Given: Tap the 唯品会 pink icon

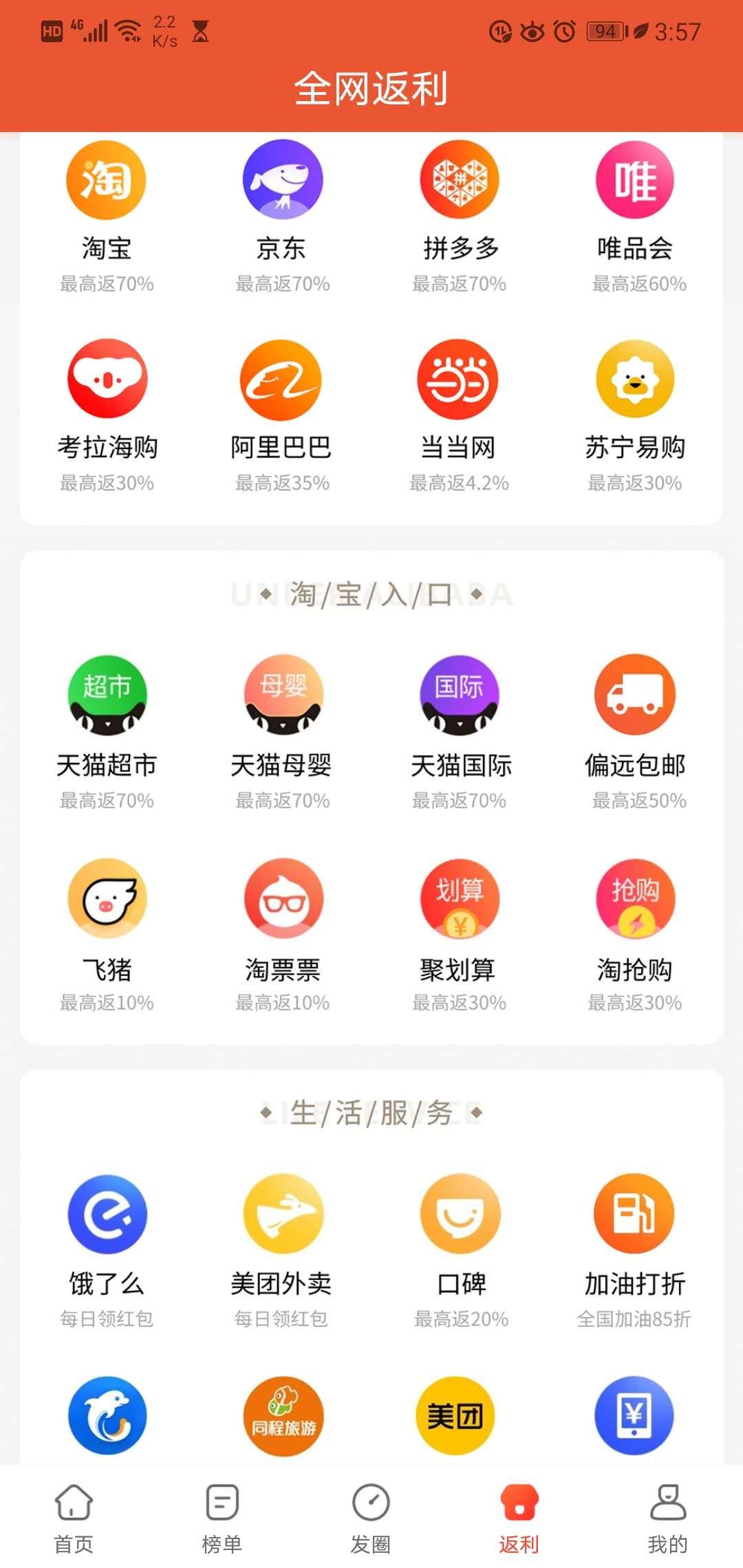Looking at the screenshot, I should [635, 180].
